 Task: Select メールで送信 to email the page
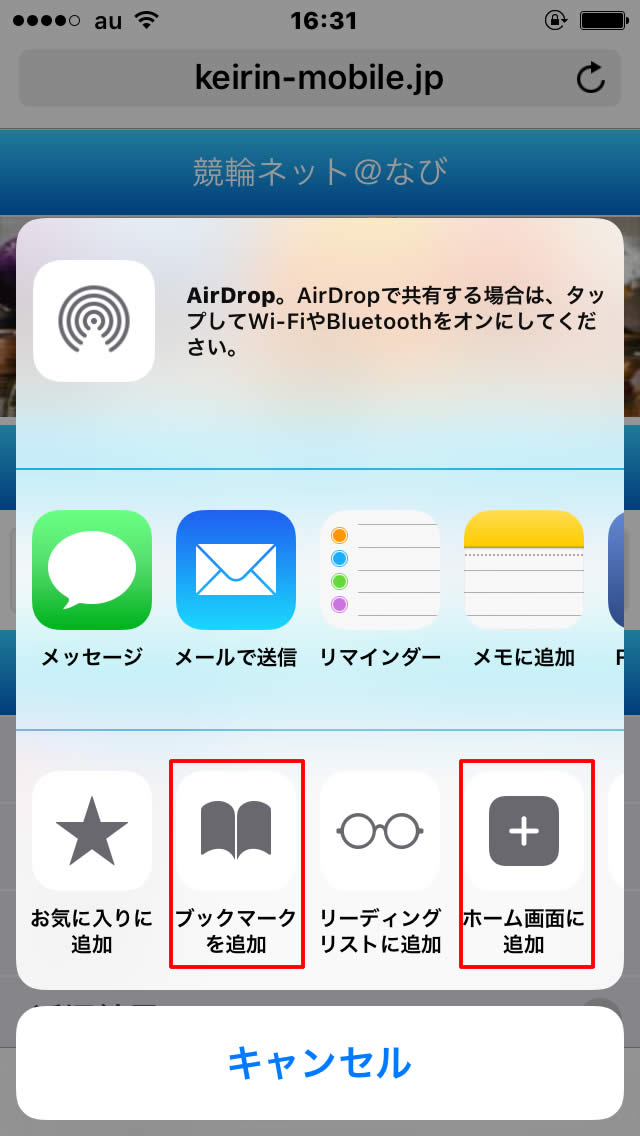coord(236,571)
